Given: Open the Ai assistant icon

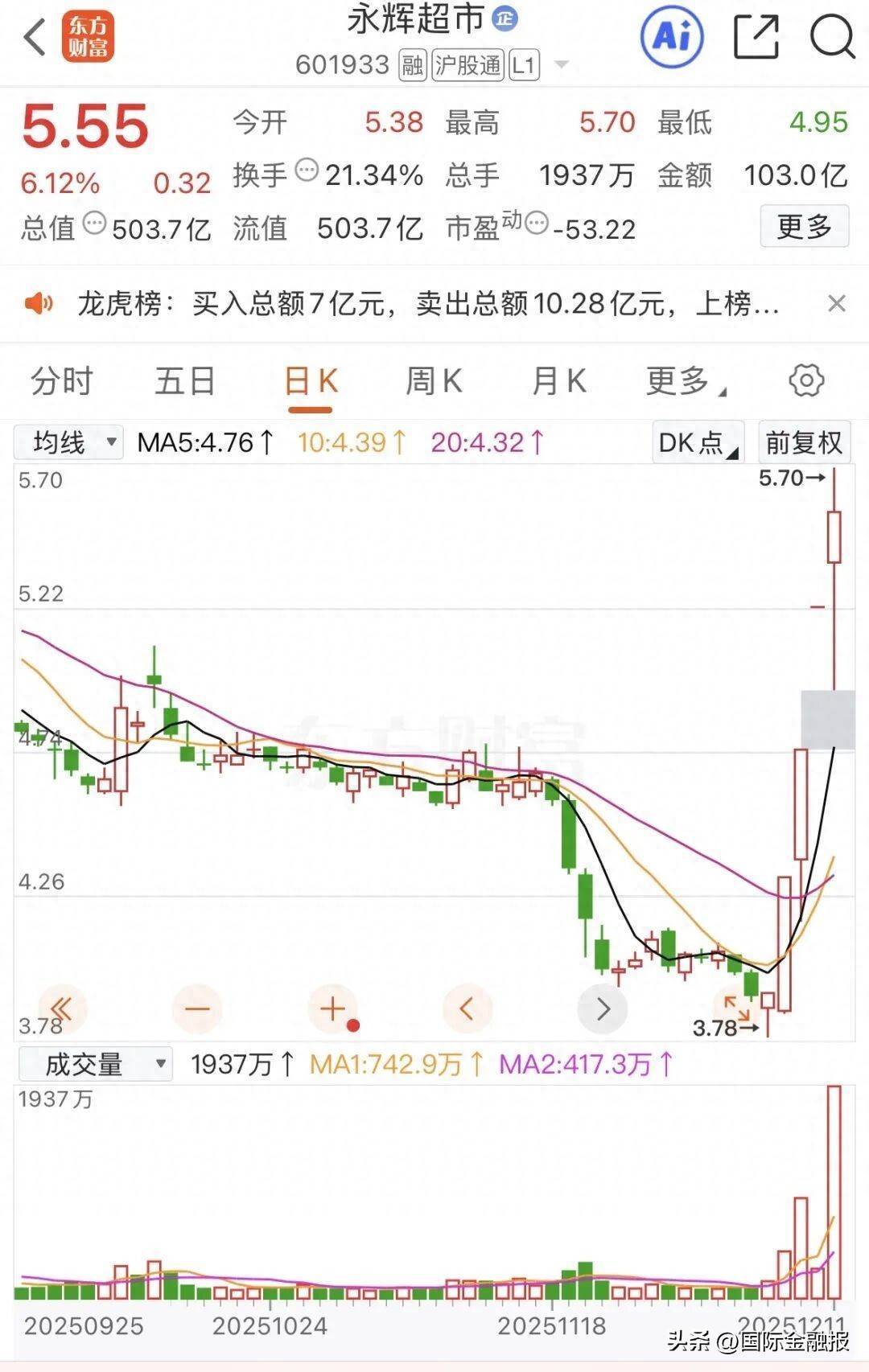Looking at the screenshot, I should pos(672,37).
